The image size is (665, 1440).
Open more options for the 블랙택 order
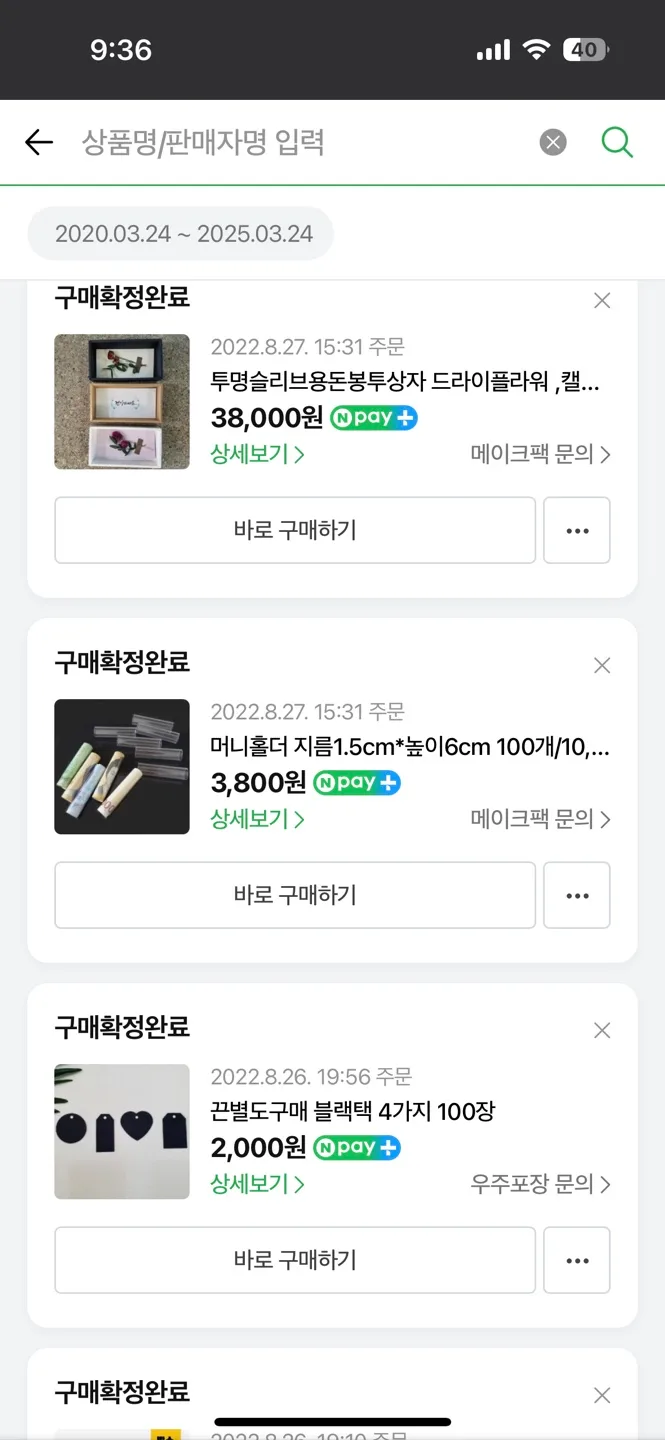[577, 1260]
